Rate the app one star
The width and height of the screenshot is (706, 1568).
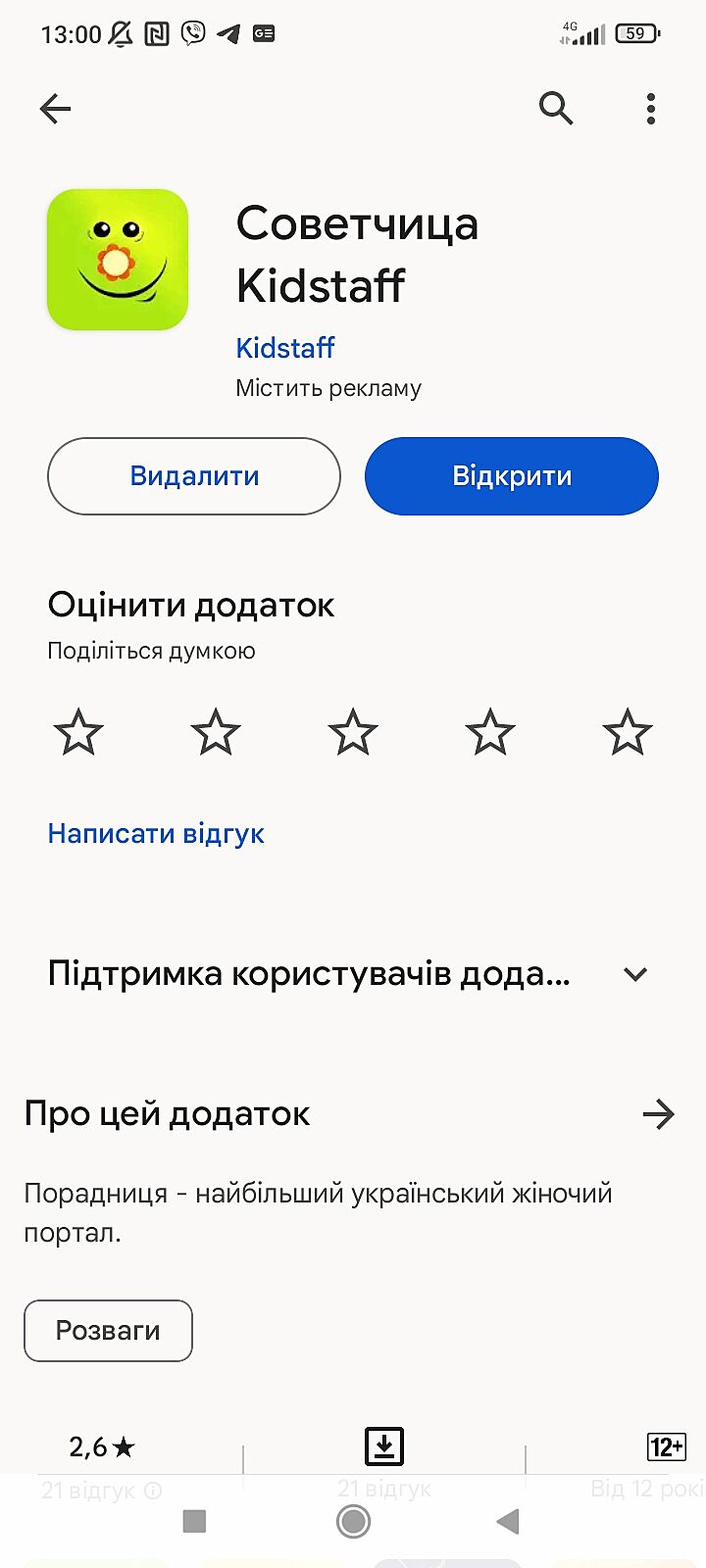click(x=78, y=732)
